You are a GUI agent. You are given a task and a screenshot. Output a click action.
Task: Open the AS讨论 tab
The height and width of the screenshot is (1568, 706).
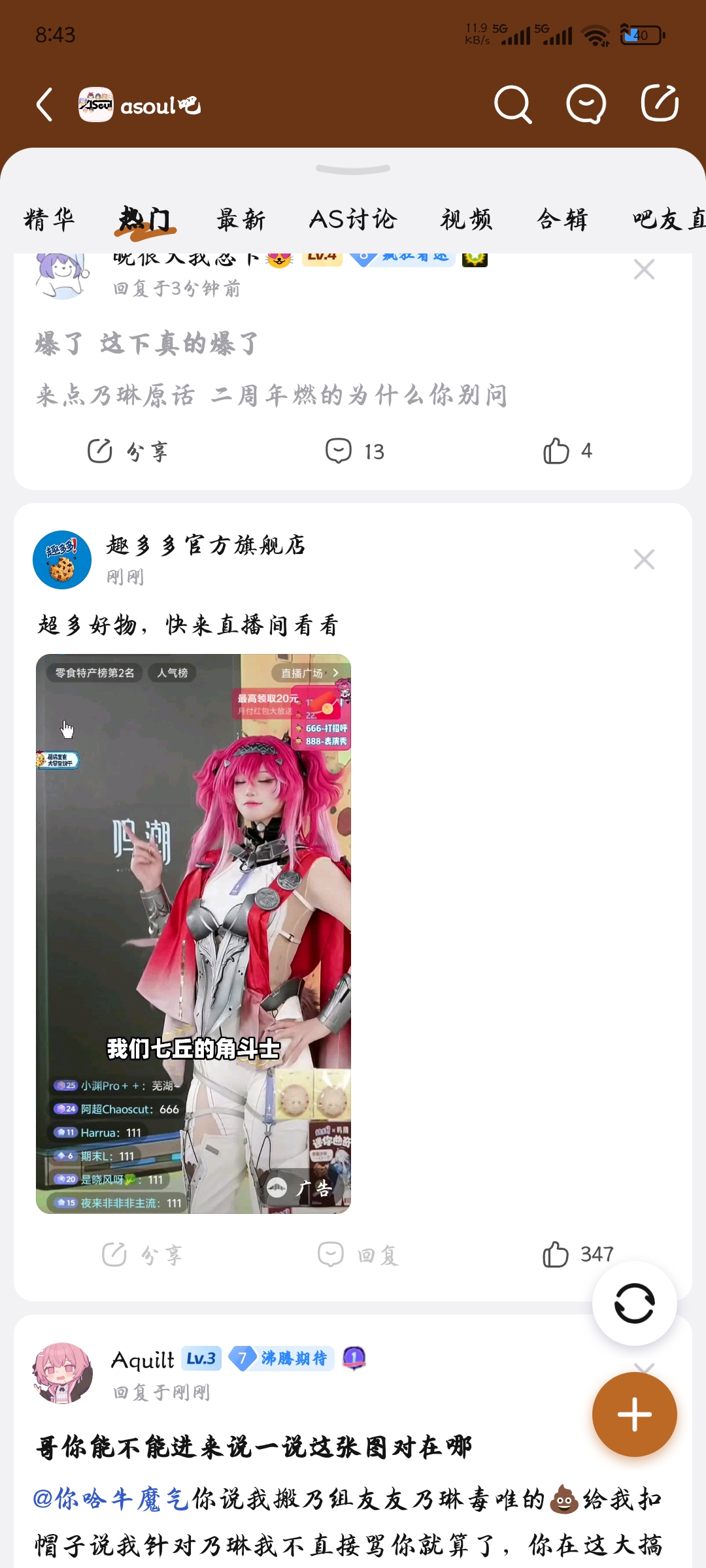point(353,220)
